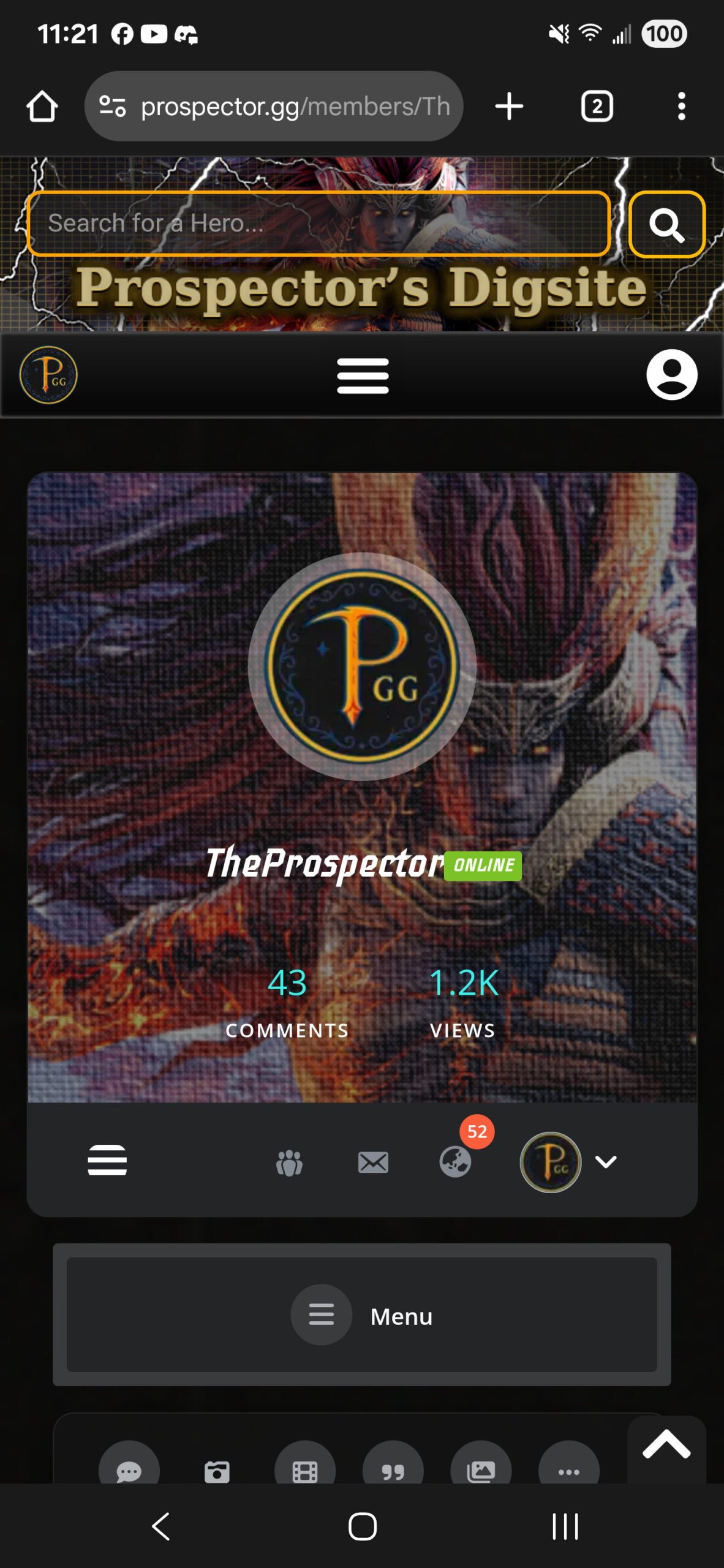Expand the dropdown next to small avatar
This screenshot has height=1568, width=724.
[x=606, y=1162]
